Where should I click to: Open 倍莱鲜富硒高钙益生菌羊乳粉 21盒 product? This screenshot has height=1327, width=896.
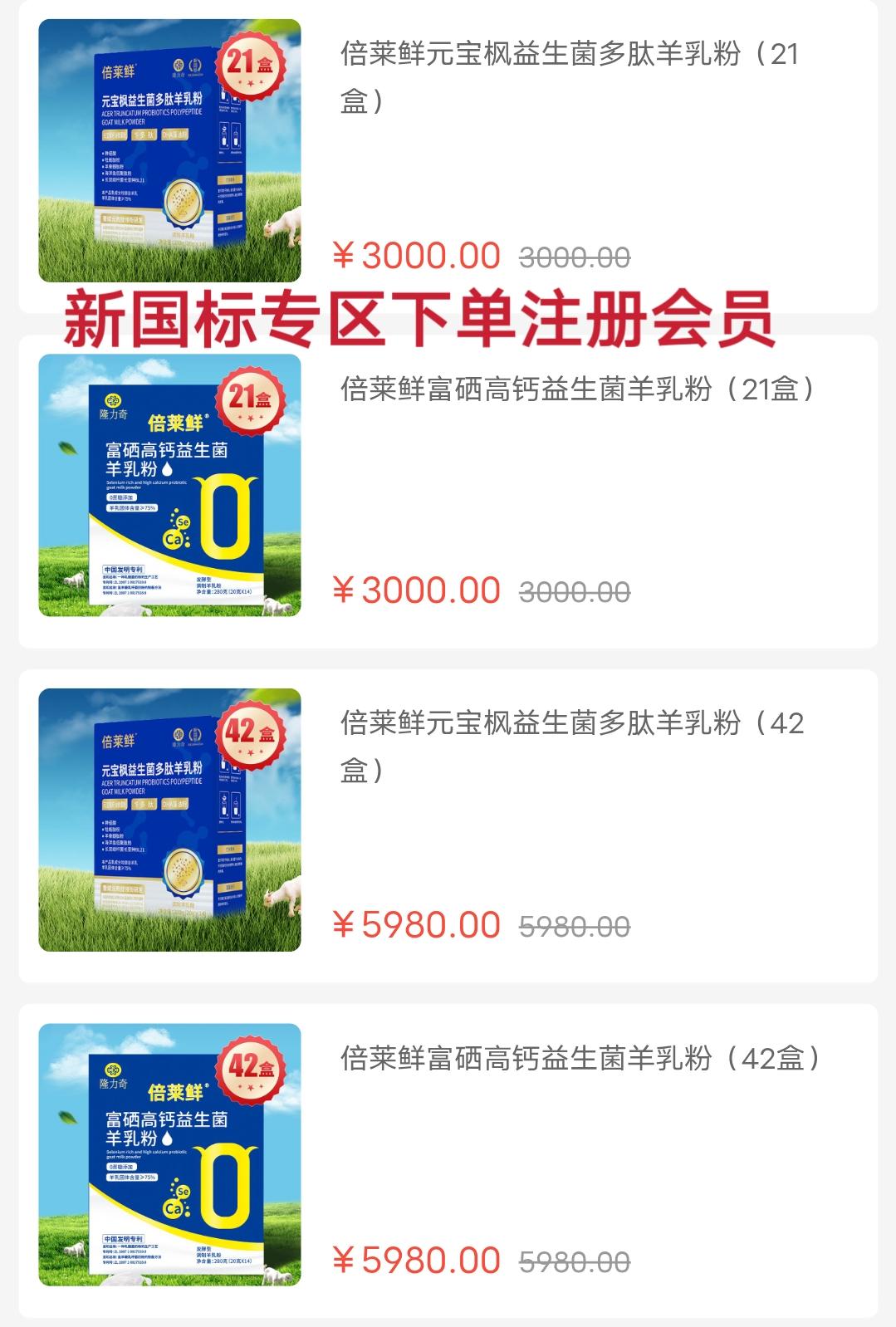click(x=578, y=389)
